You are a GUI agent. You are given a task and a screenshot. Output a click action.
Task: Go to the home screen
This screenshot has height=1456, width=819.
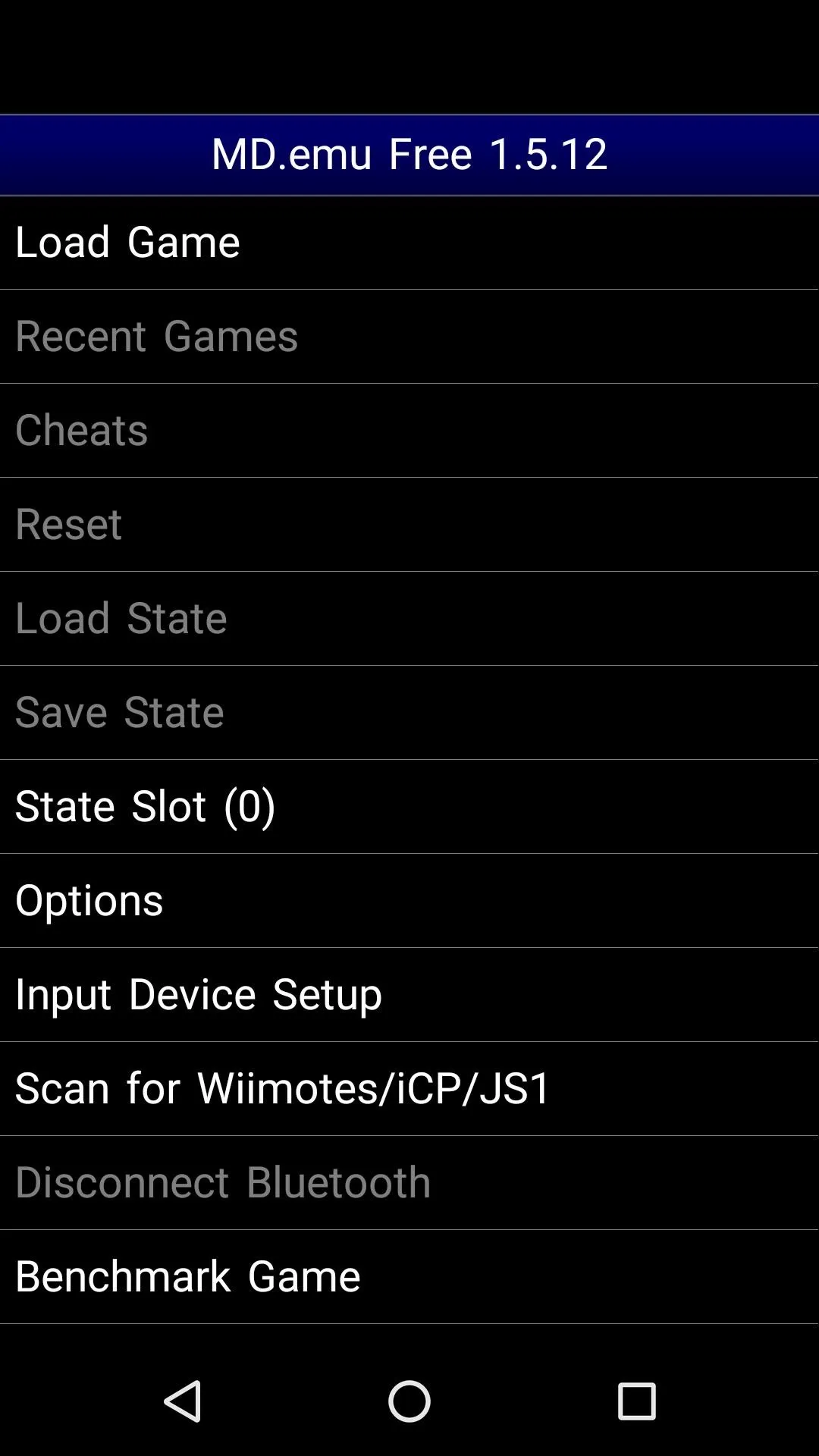[x=409, y=1401]
